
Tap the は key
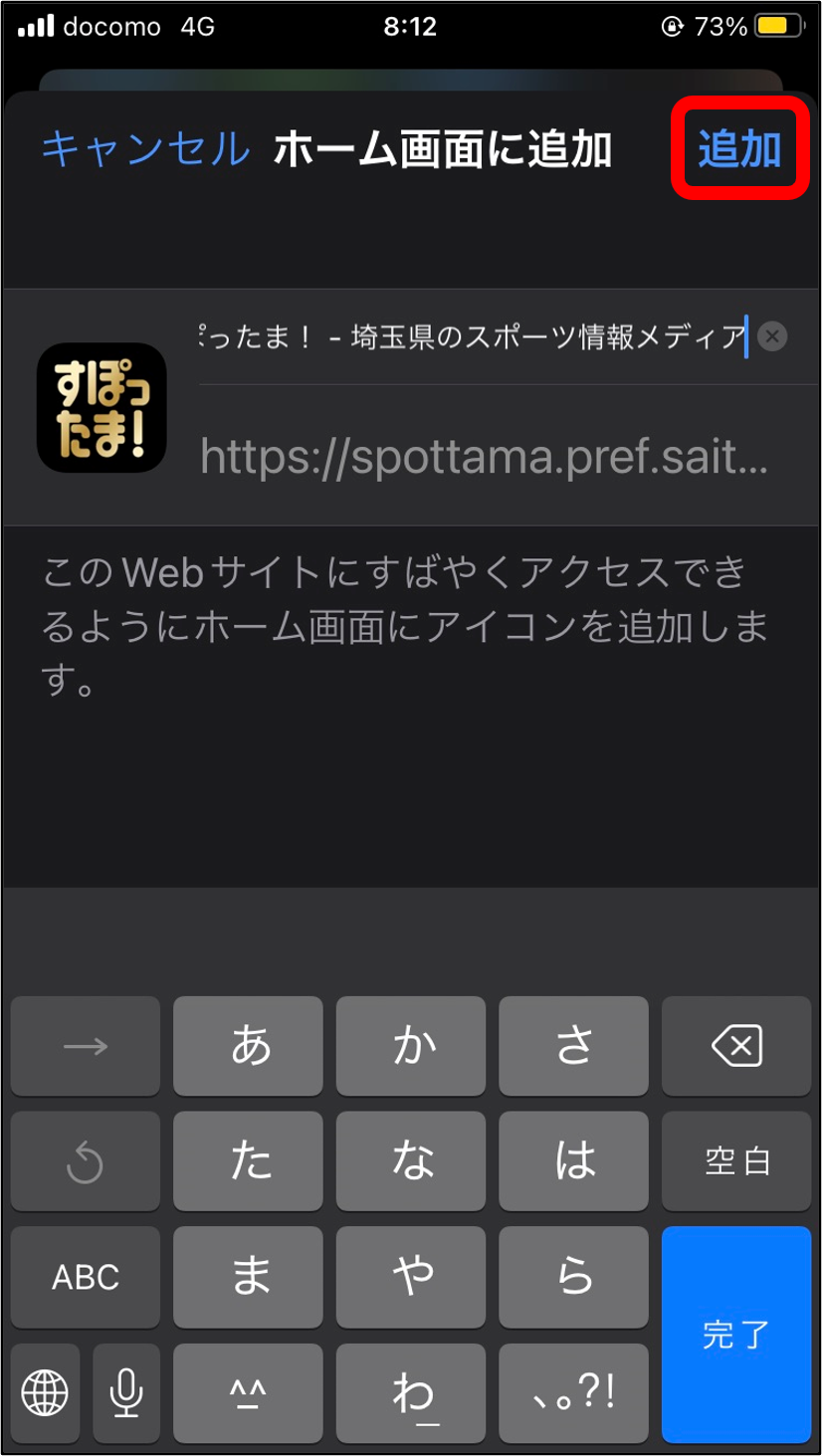(x=573, y=1161)
